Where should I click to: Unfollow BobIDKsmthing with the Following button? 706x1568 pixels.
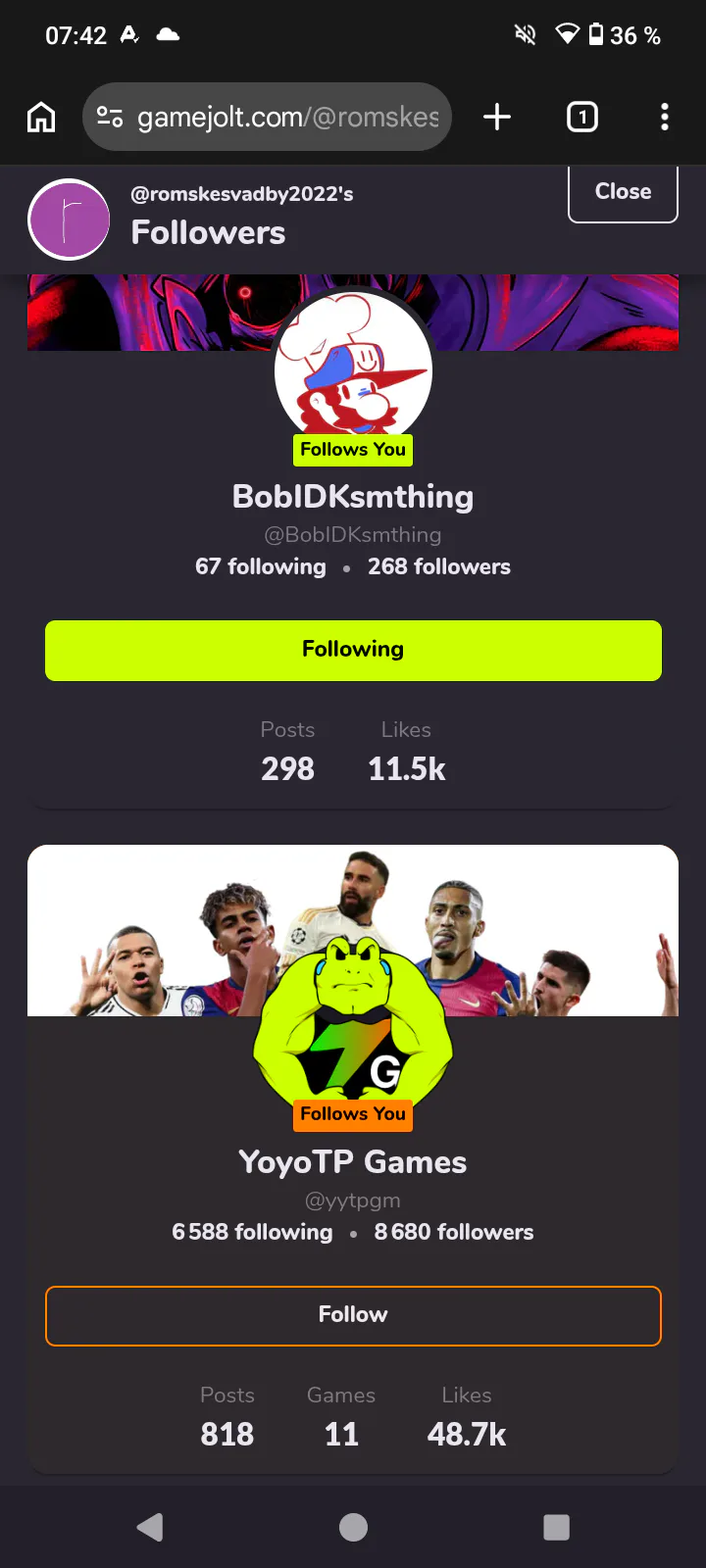pos(353,651)
